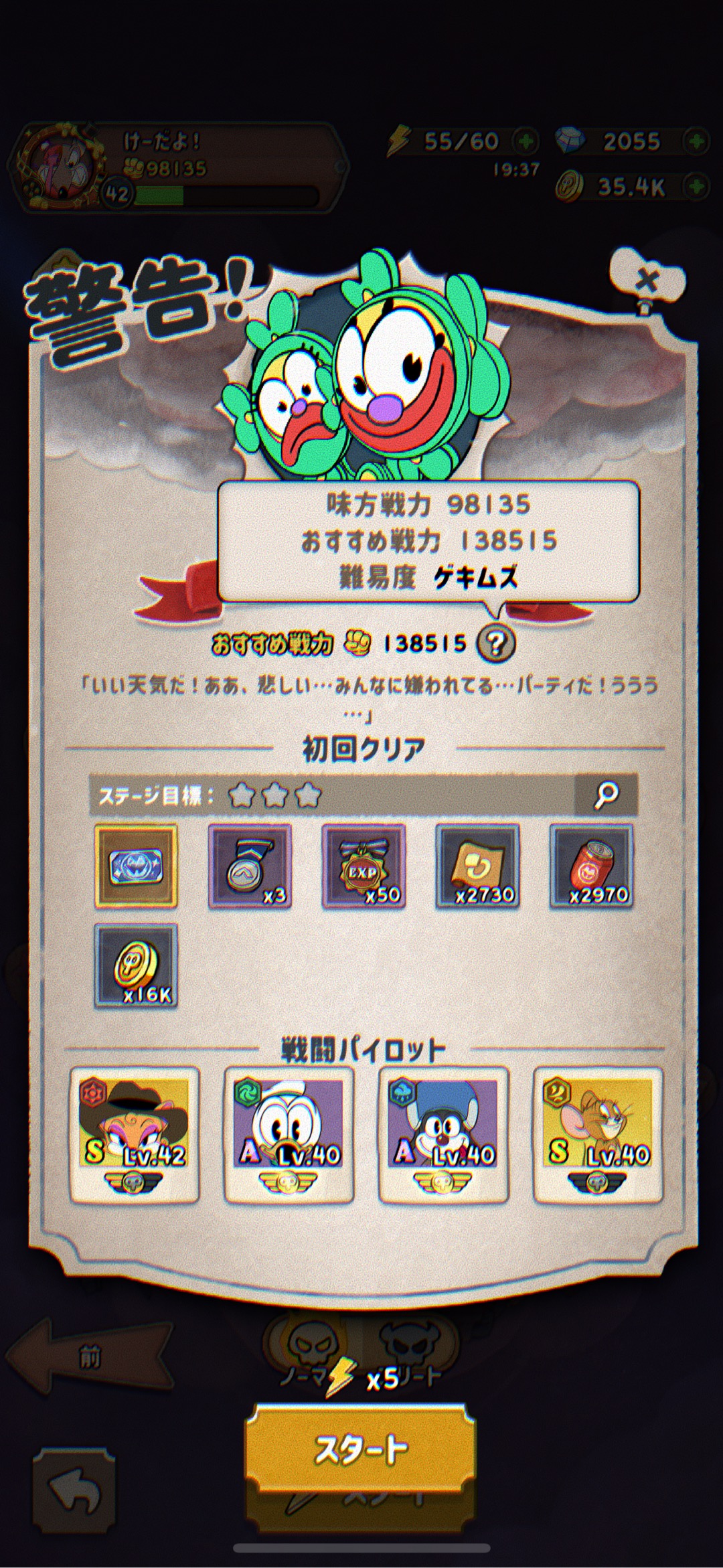Inspect the x50 EXP medal reward
The width and height of the screenshot is (723, 1568).
pyautogui.click(x=364, y=866)
